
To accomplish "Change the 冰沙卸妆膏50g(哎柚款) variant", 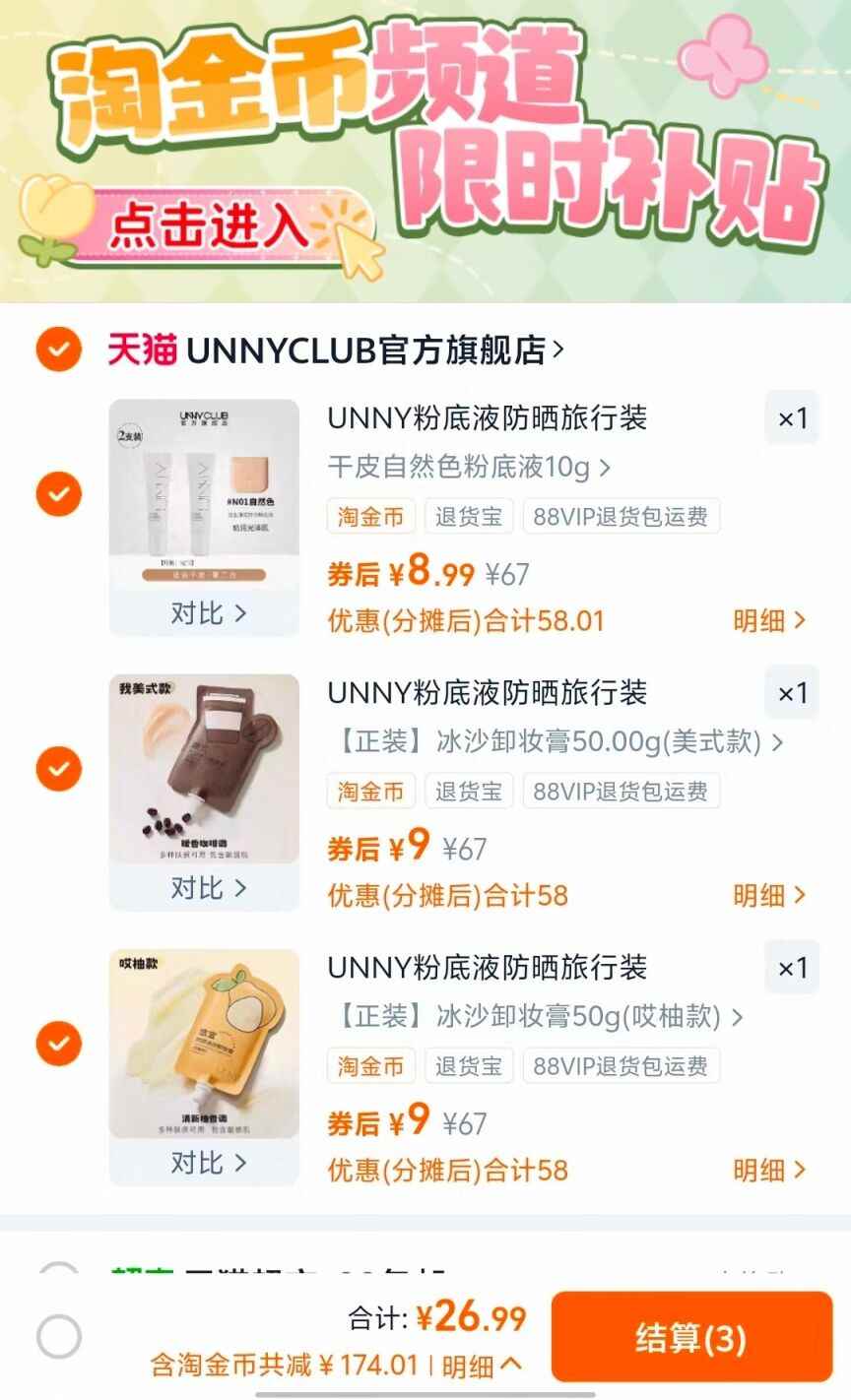I will (x=535, y=1016).
